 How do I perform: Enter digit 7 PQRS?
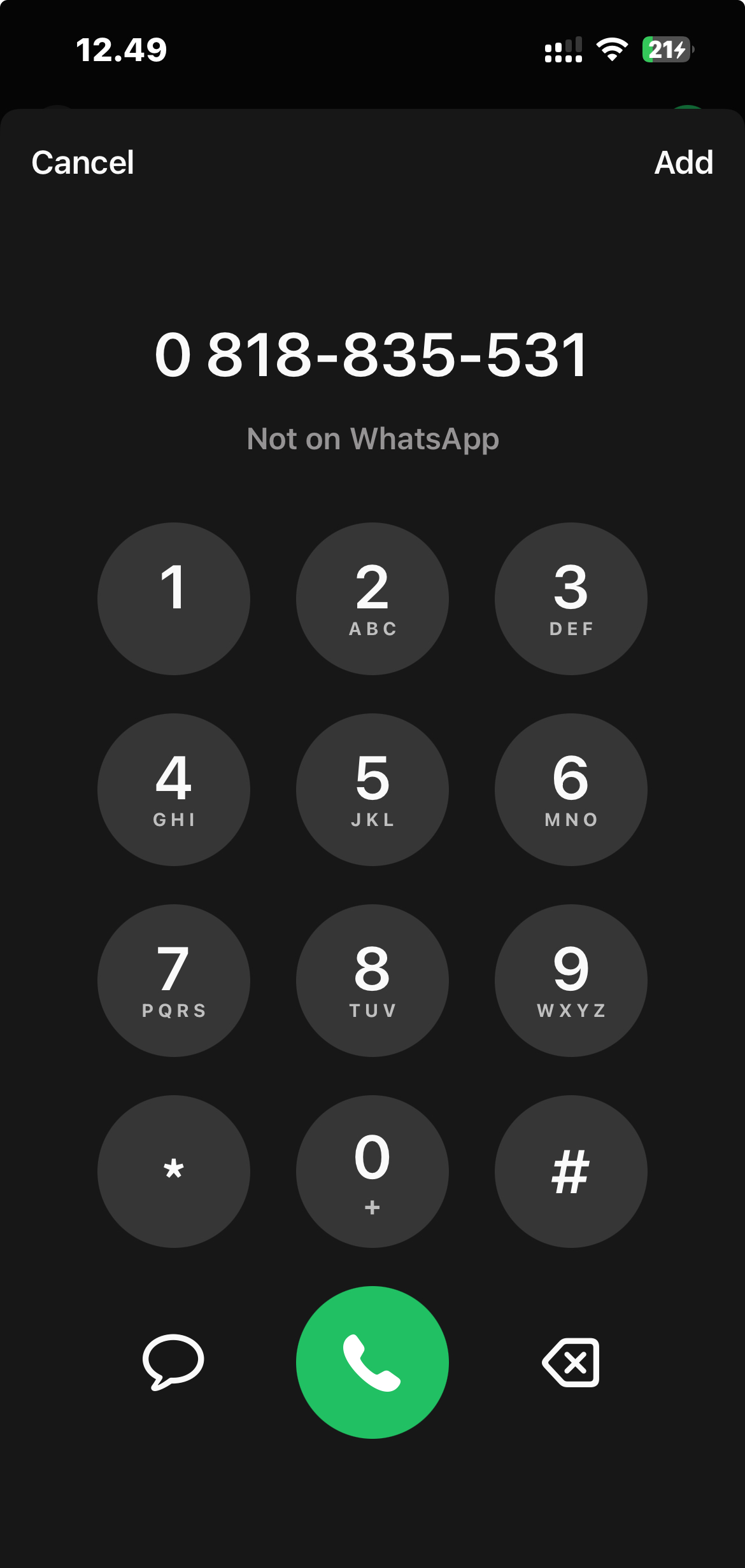(x=173, y=981)
